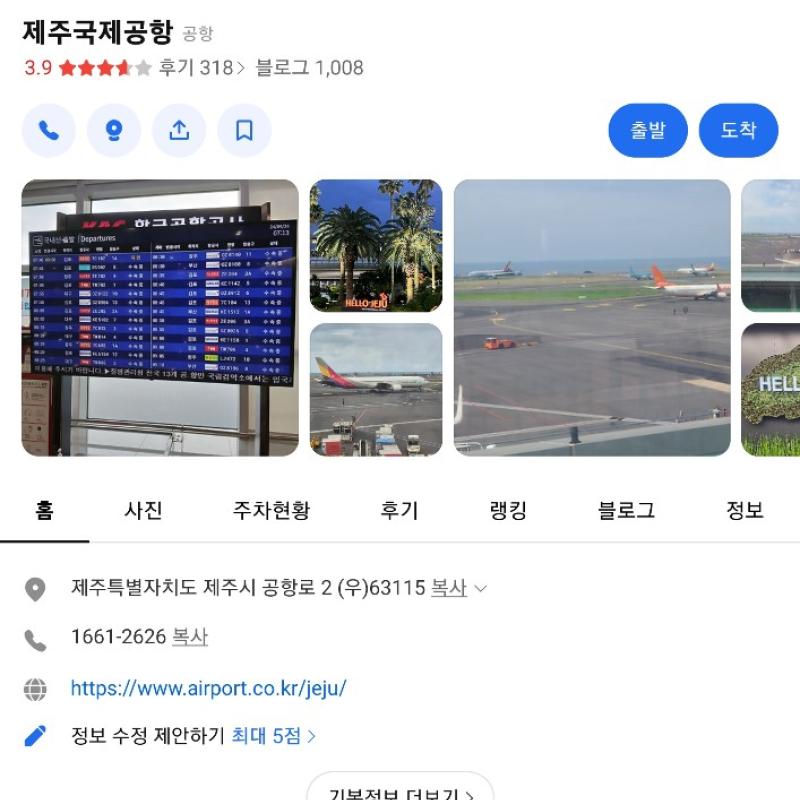This screenshot has height=800, width=800.
Task: Open the 후기 318 reviews link
Action: pos(201,68)
